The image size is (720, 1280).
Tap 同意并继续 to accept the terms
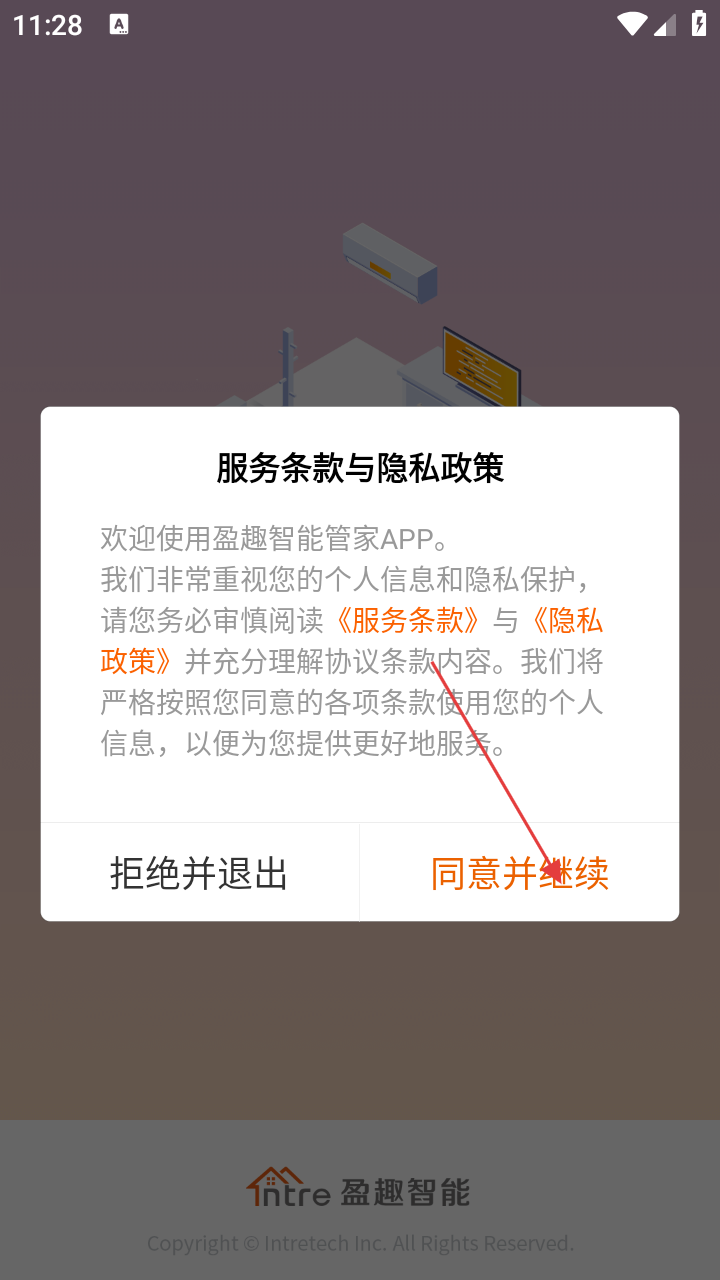click(519, 873)
